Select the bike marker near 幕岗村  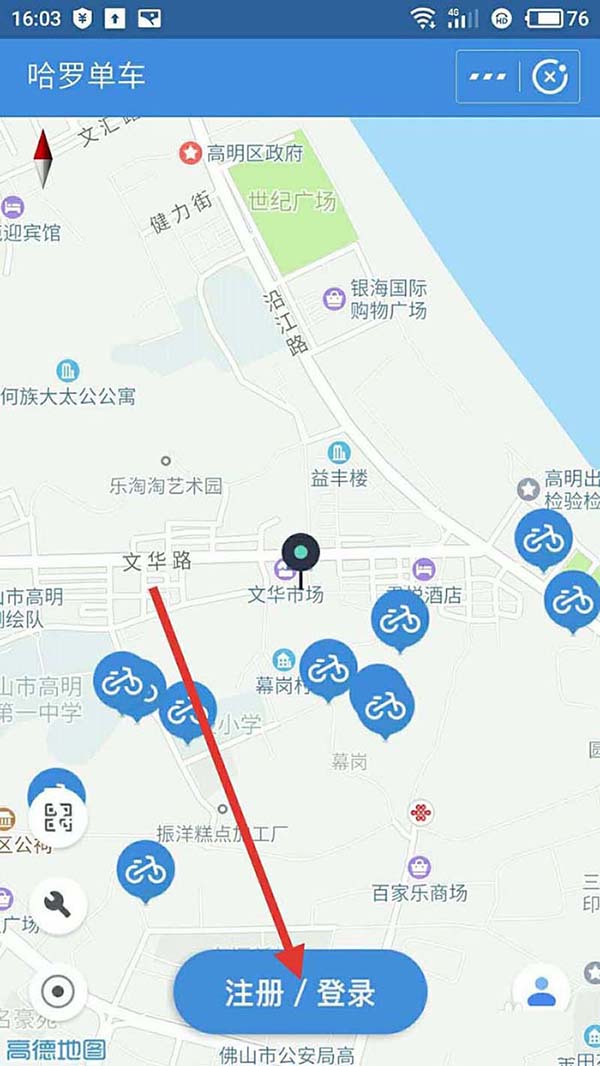[328, 668]
